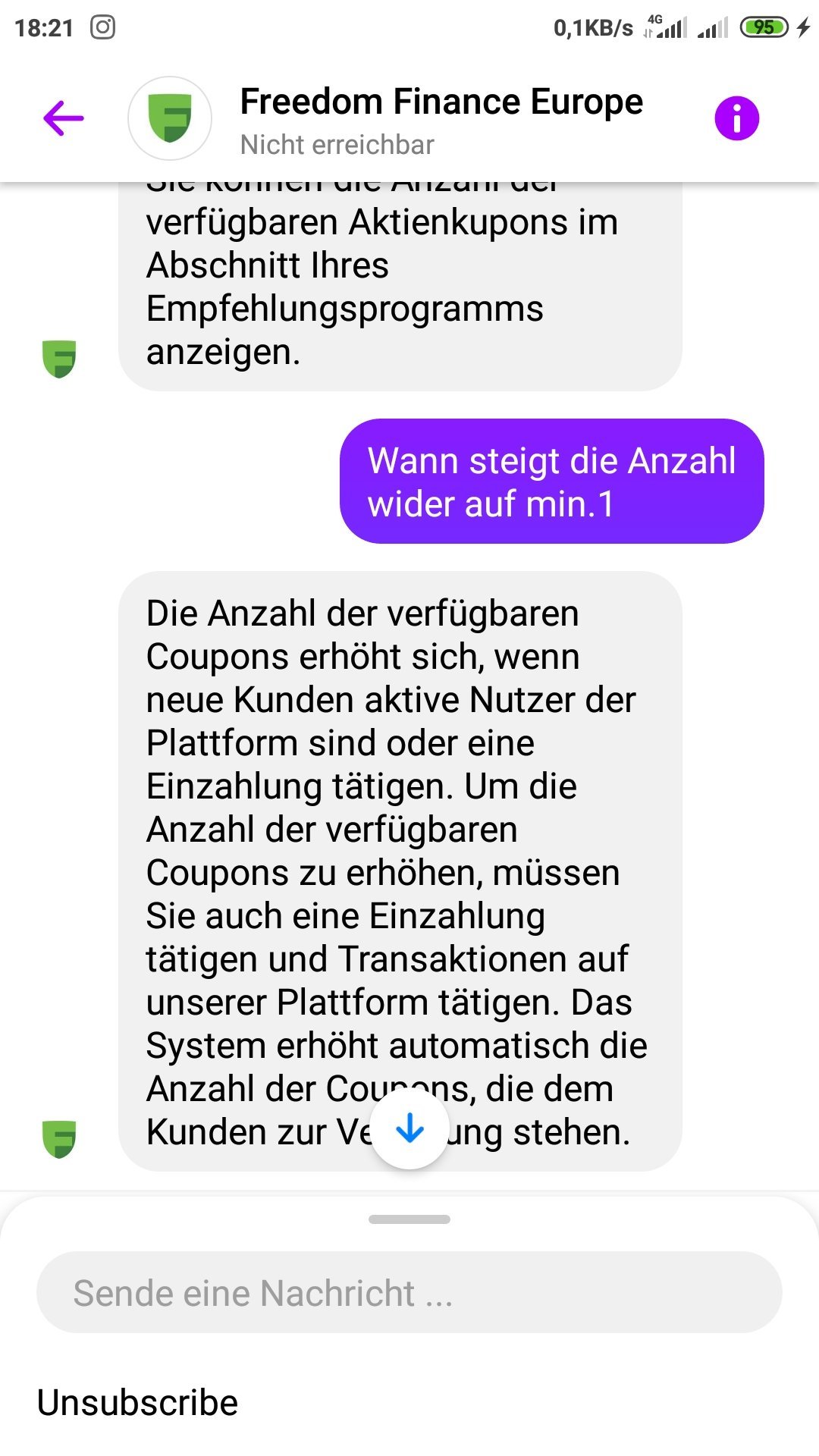This screenshot has width=819, height=1456.
Task: Open the conversation info icon
Action: tap(736, 118)
